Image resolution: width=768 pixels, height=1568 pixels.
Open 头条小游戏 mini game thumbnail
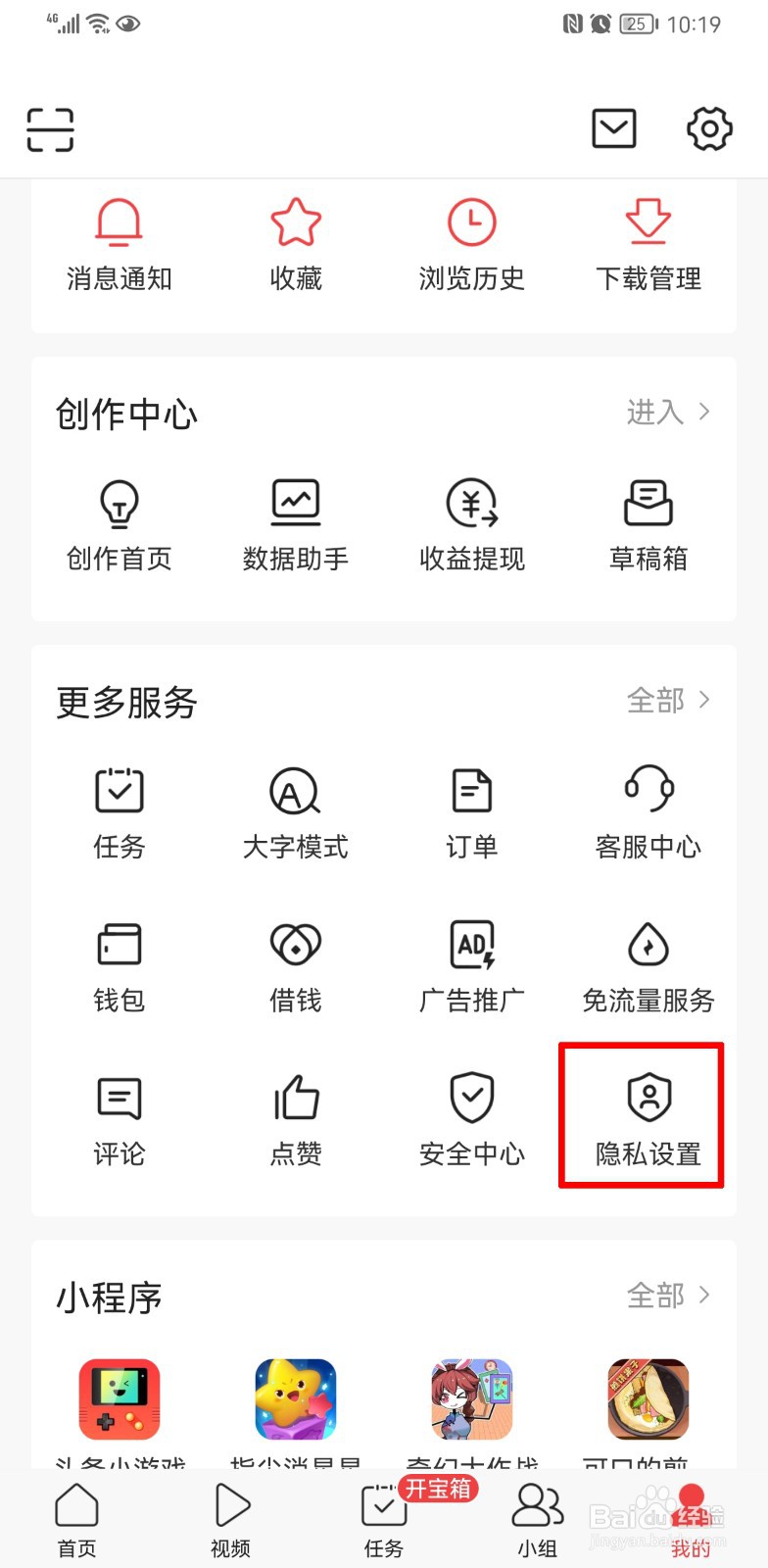pyautogui.click(x=119, y=1401)
